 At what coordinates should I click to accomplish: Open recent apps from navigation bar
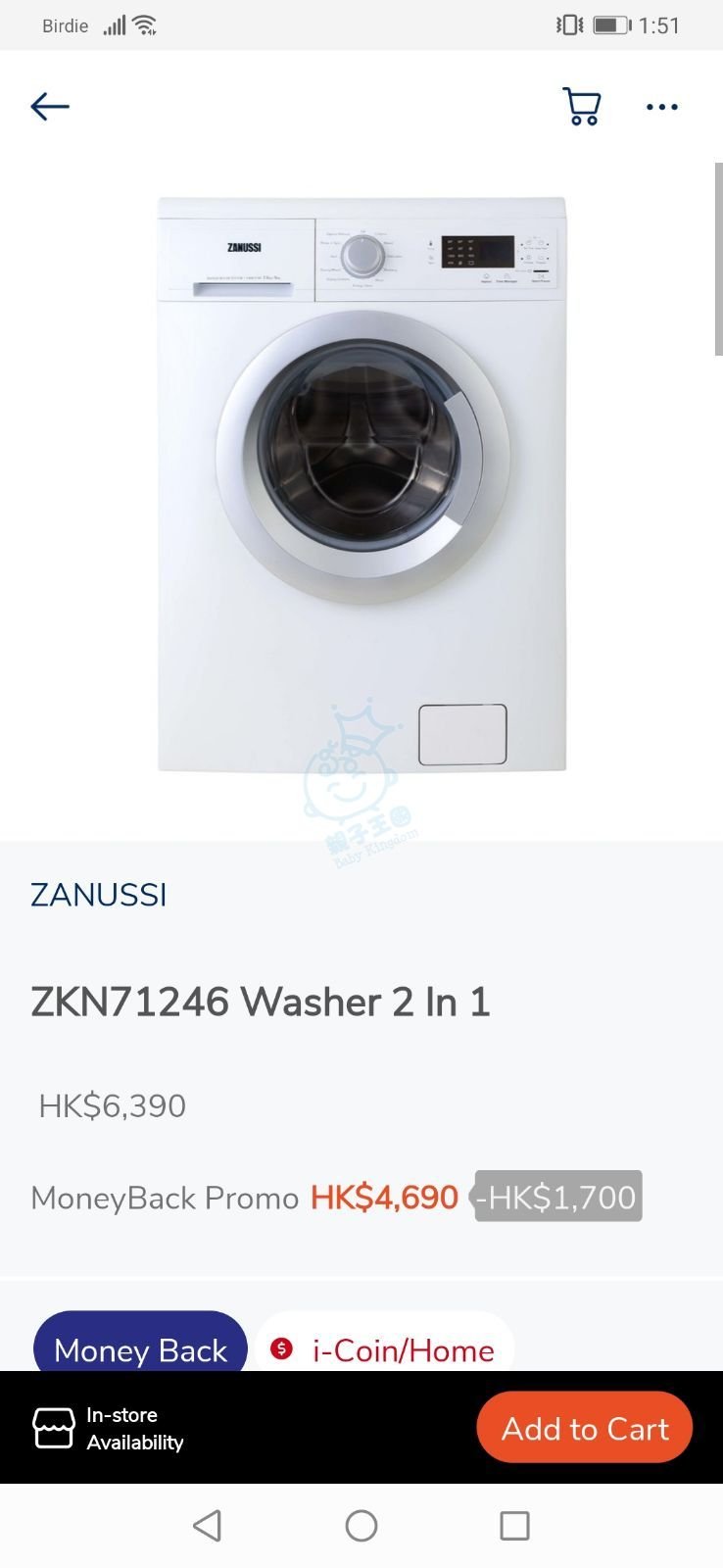pos(514,1525)
